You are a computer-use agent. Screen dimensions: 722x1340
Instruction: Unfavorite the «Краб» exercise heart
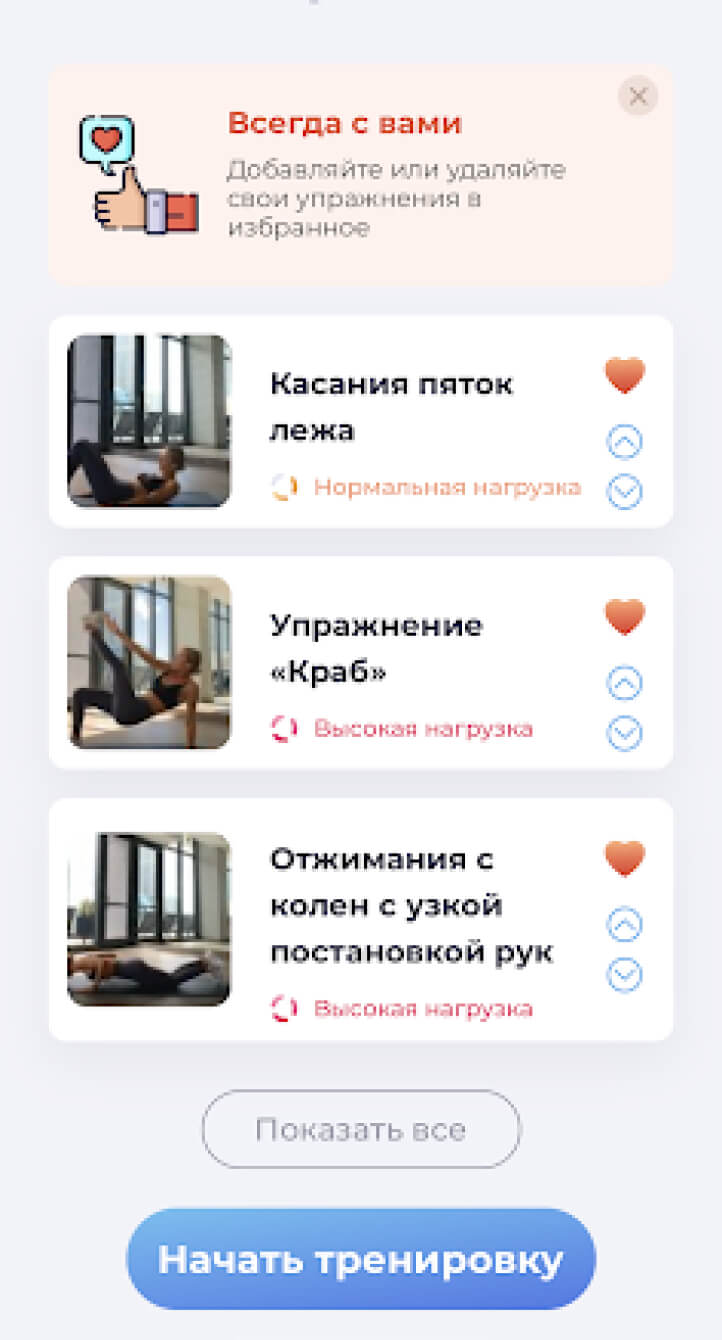coord(625,617)
